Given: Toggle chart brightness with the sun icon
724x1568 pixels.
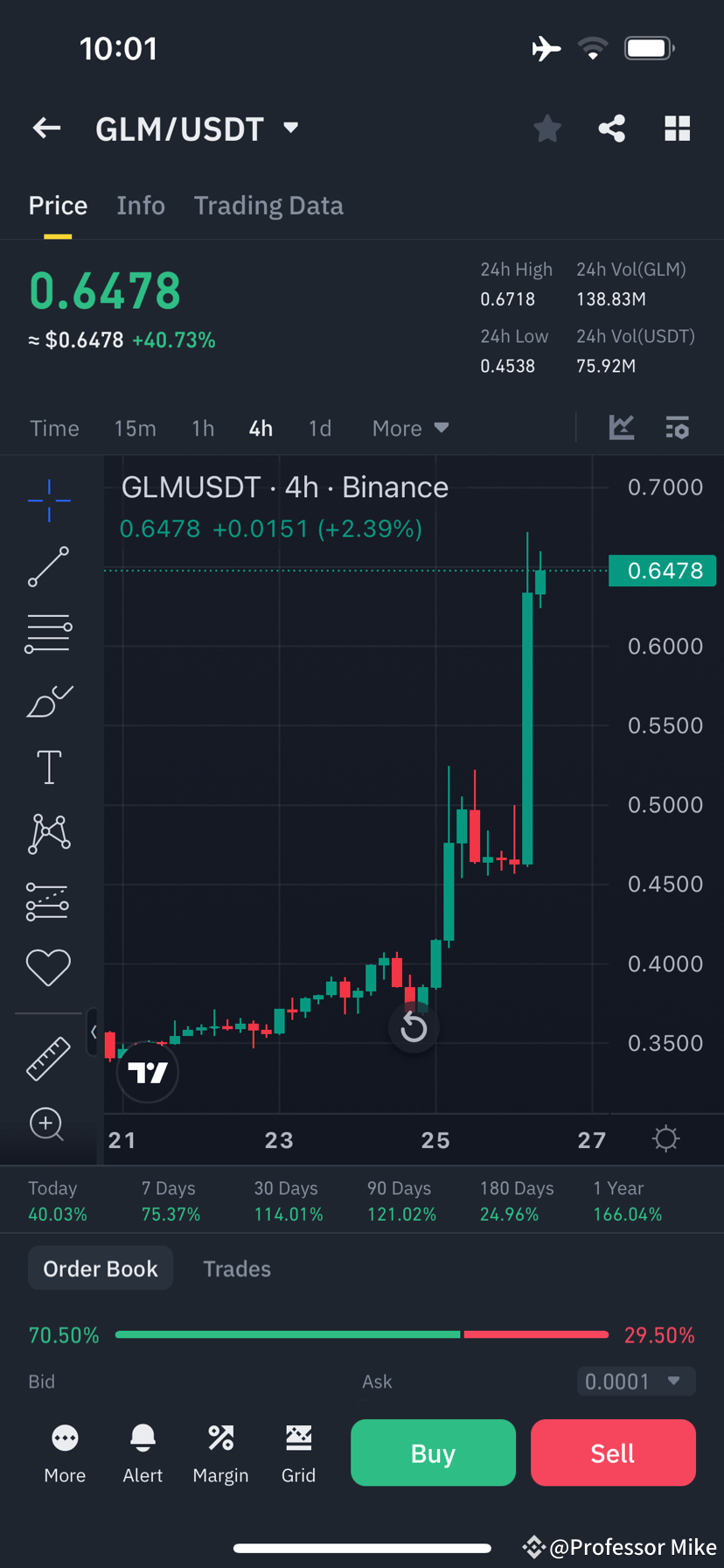Looking at the screenshot, I should coord(665,1138).
